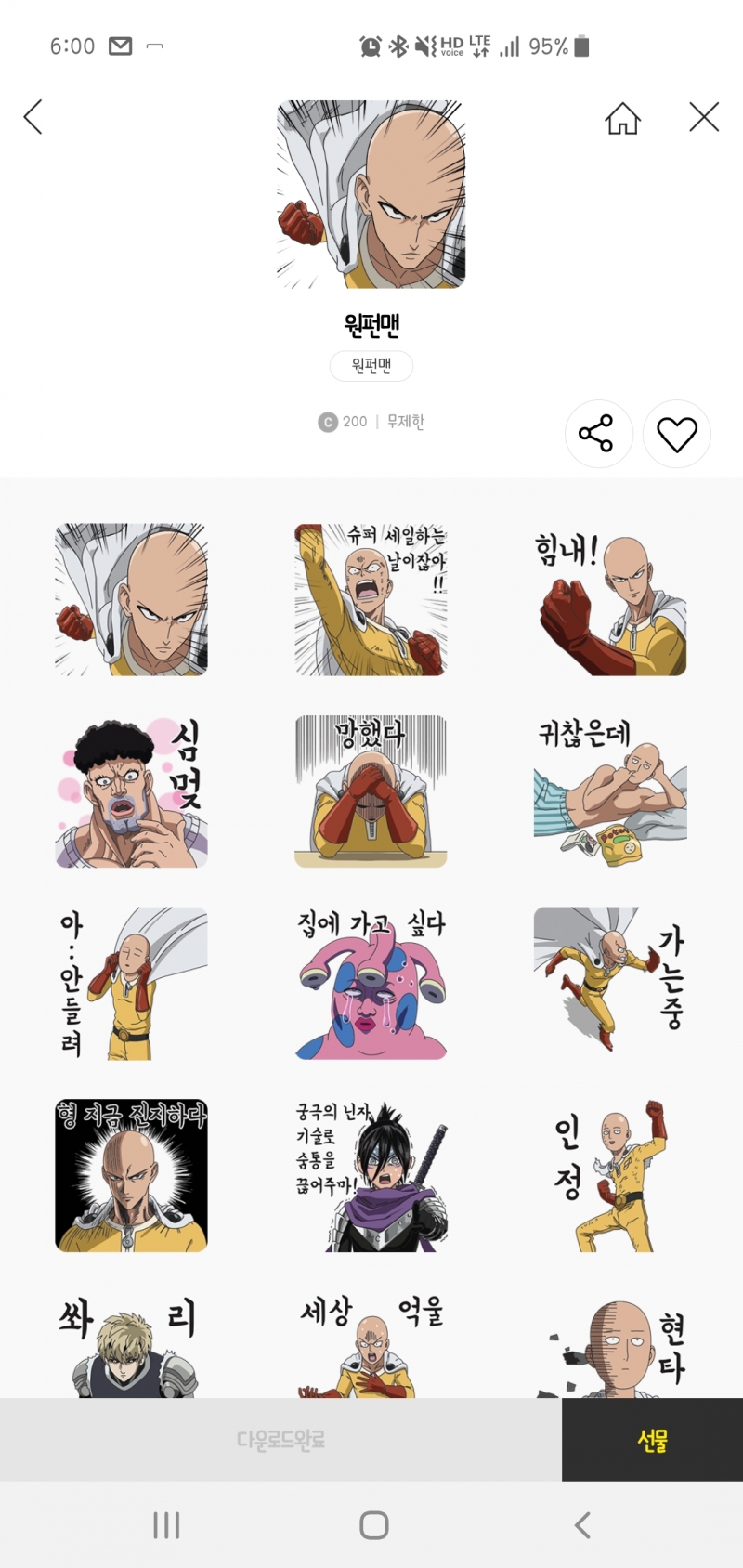The height and width of the screenshot is (1568, 743).
Task: Close the sticker detail page
Action: coord(704,117)
